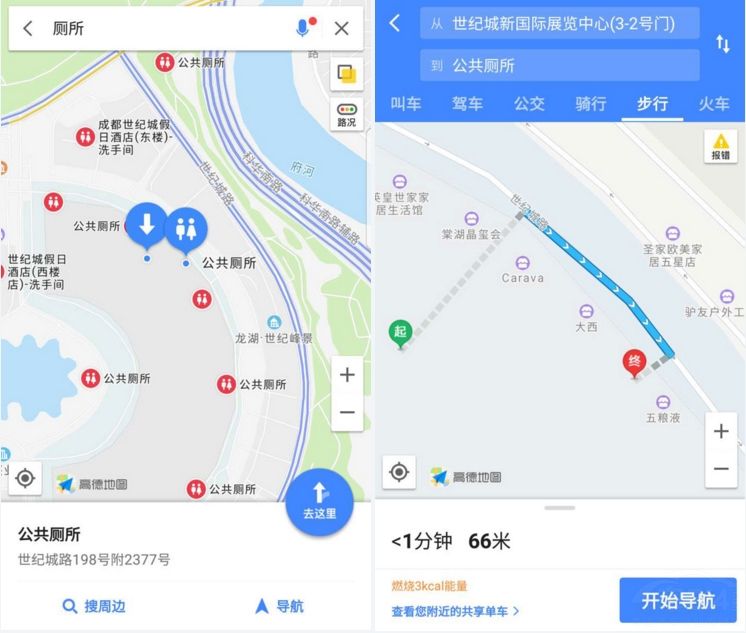Image resolution: width=746 pixels, height=633 pixels.
Task: Switch to the 驾车 tab
Action: [467, 103]
